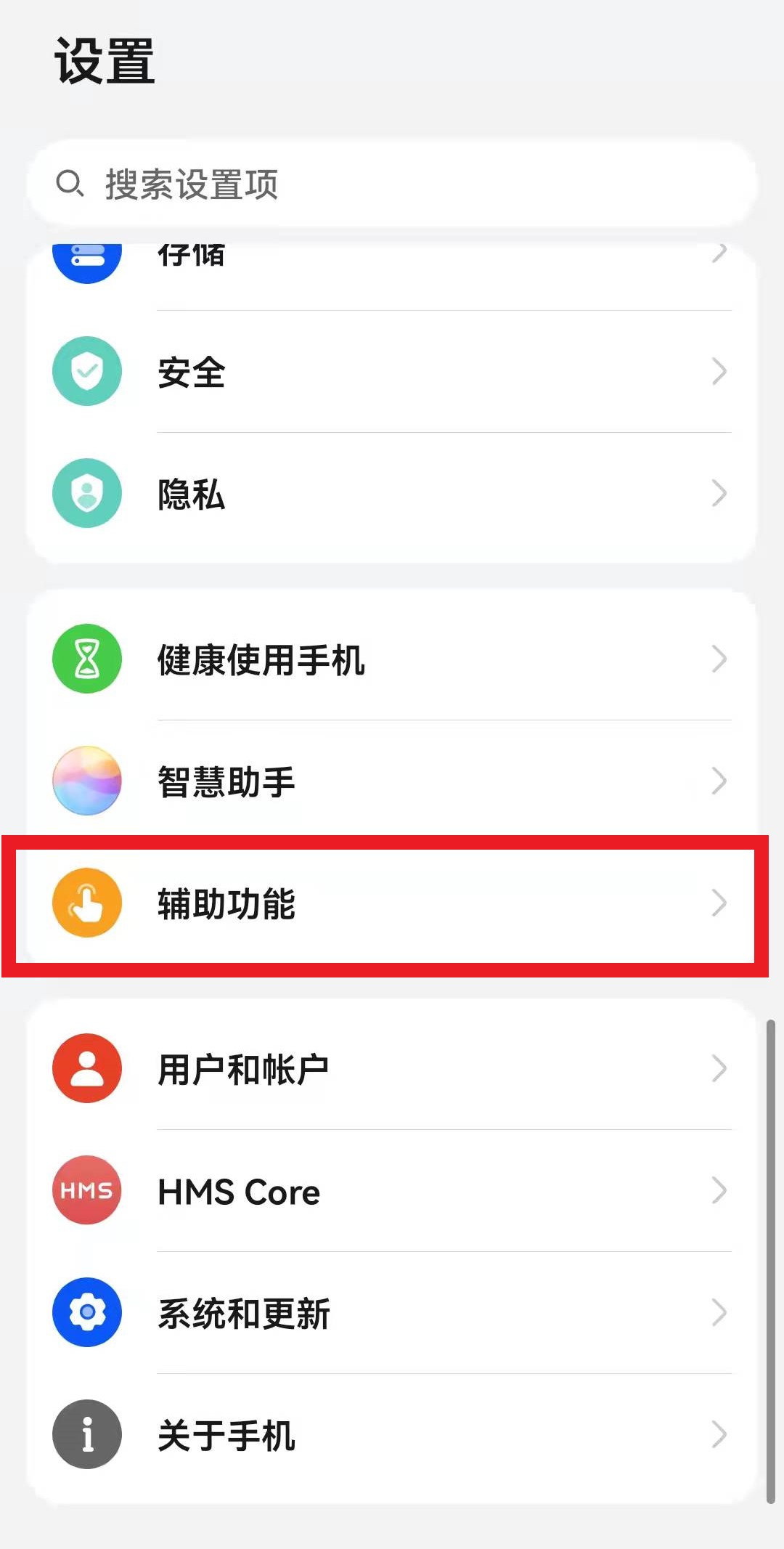Open System and Updates via its chevron

(x=719, y=1313)
